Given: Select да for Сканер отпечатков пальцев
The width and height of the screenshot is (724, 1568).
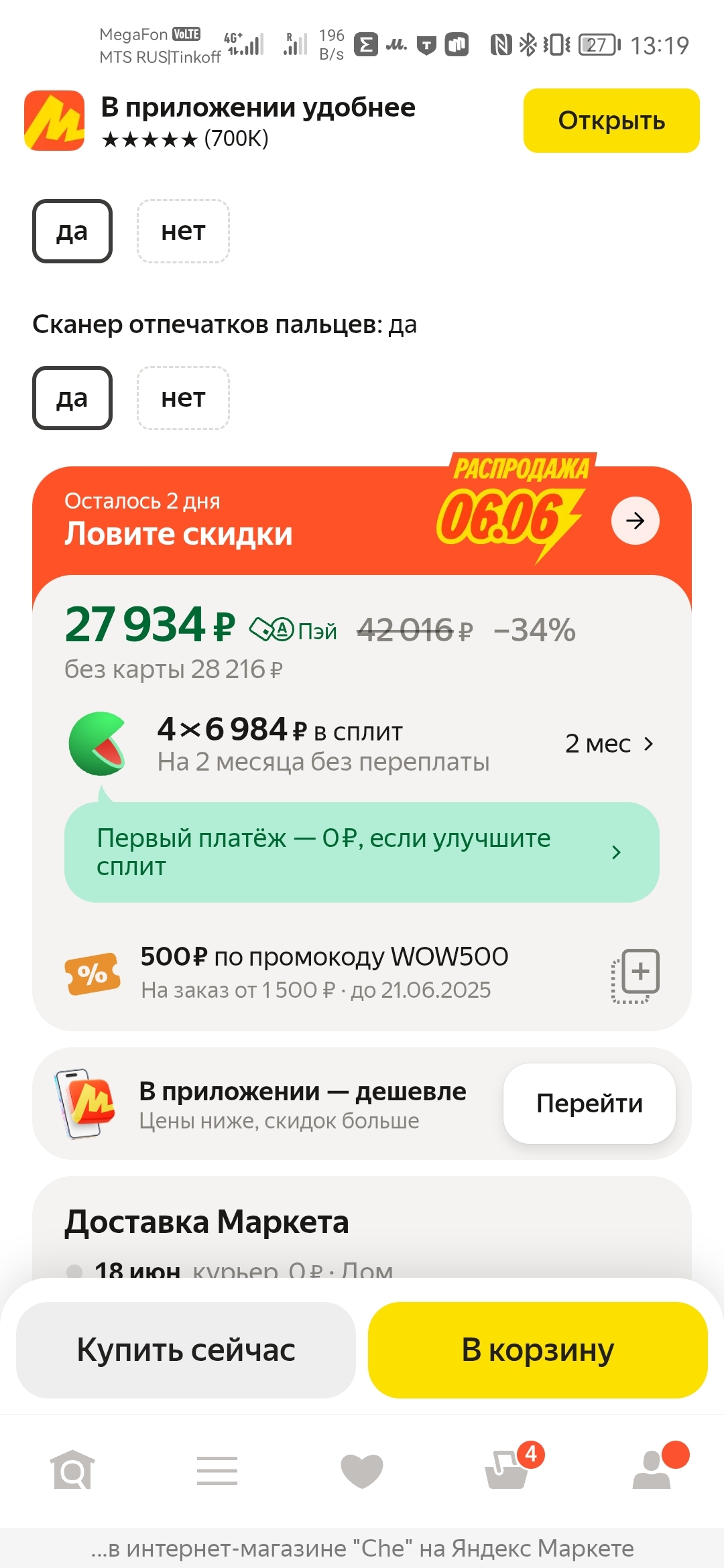Looking at the screenshot, I should point(72,398).
